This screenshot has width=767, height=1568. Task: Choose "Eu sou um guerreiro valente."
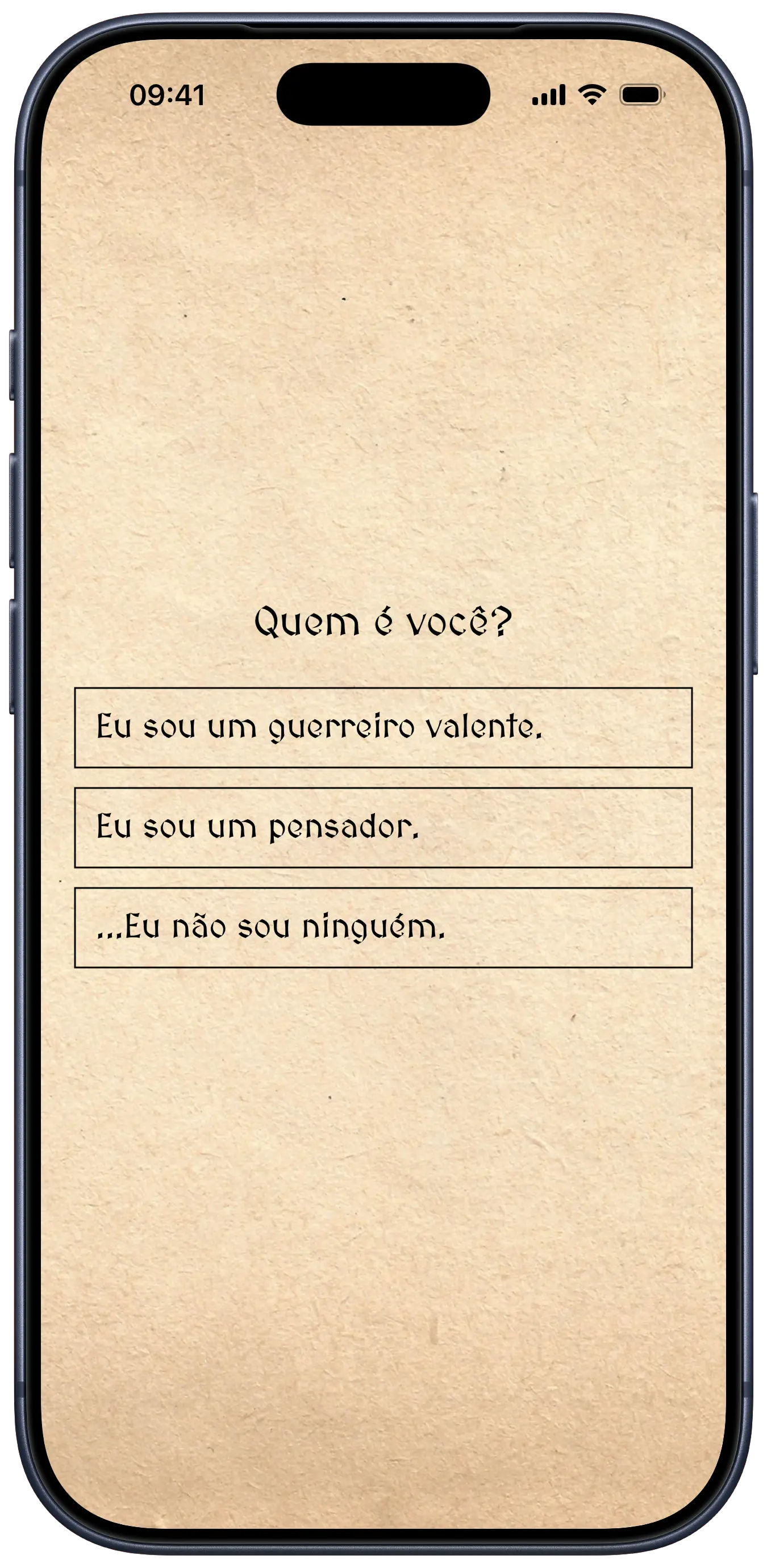(383, 727)
